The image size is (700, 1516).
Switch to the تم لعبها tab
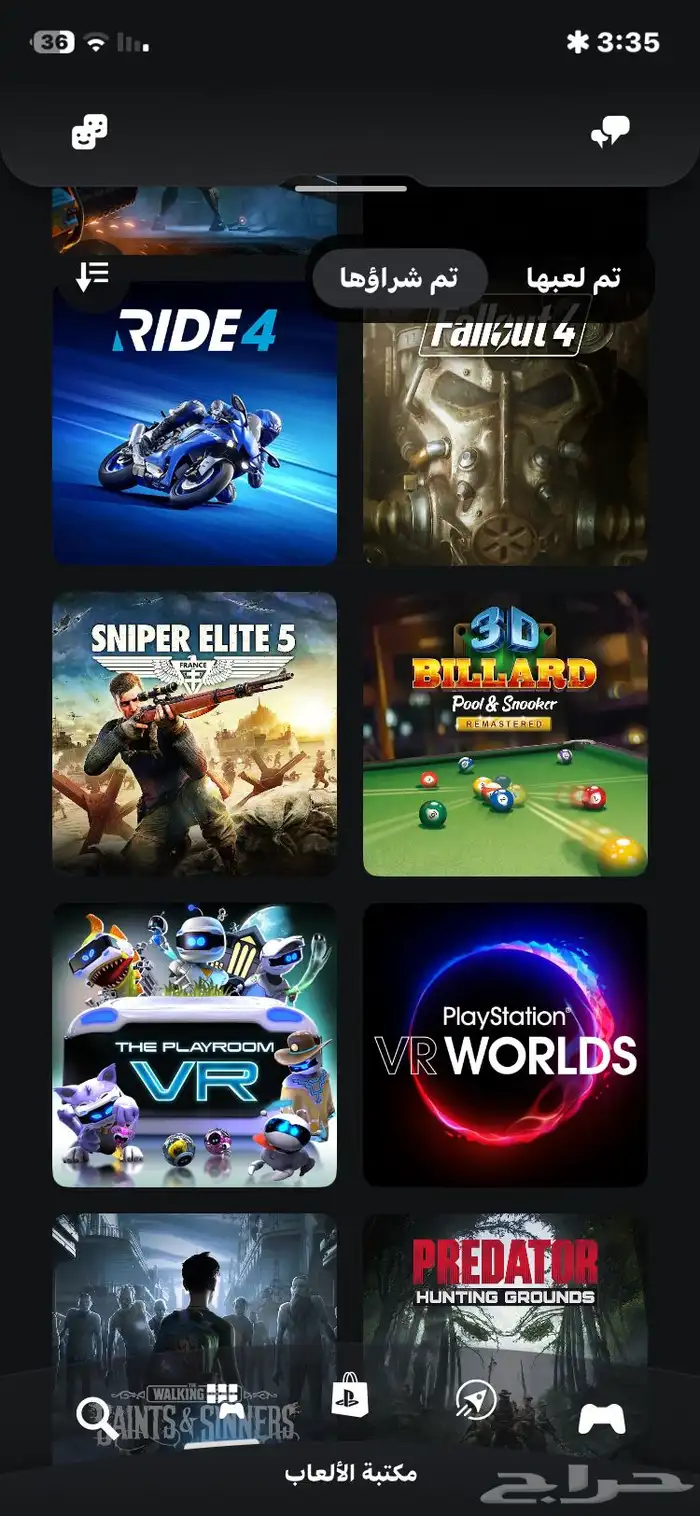tap(574, 279)
